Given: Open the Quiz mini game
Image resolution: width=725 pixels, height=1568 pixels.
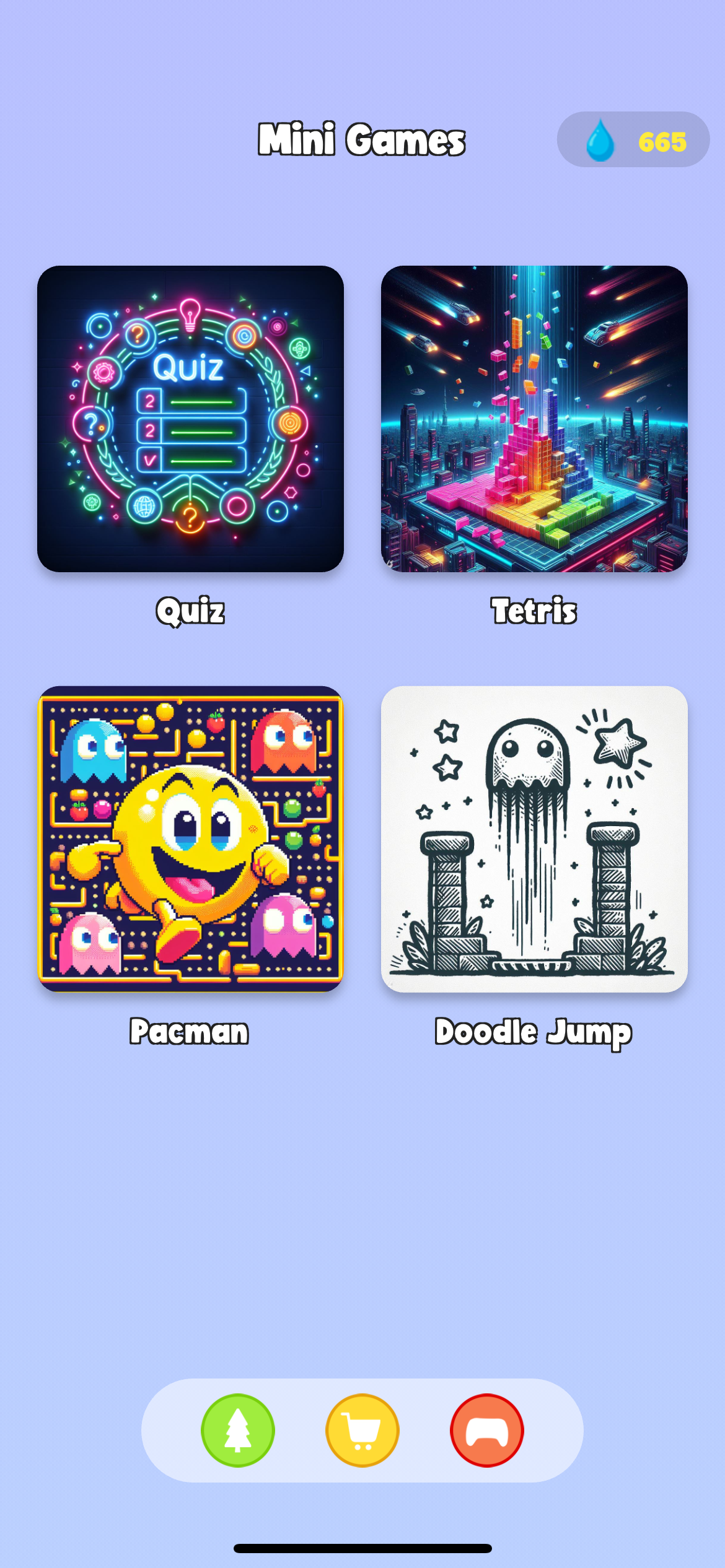Looking at the screenshot, I should point(190,419).
